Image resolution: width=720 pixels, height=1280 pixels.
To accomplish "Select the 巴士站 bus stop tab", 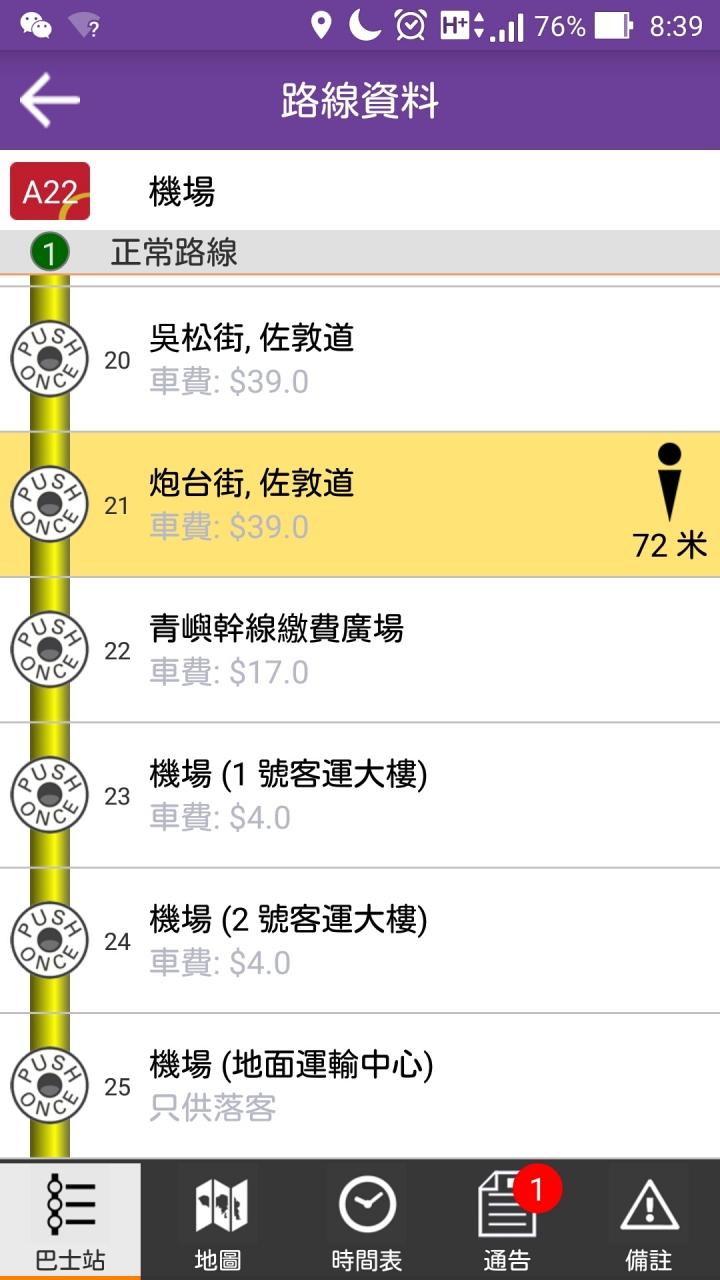I will [x=70, y=1220].
